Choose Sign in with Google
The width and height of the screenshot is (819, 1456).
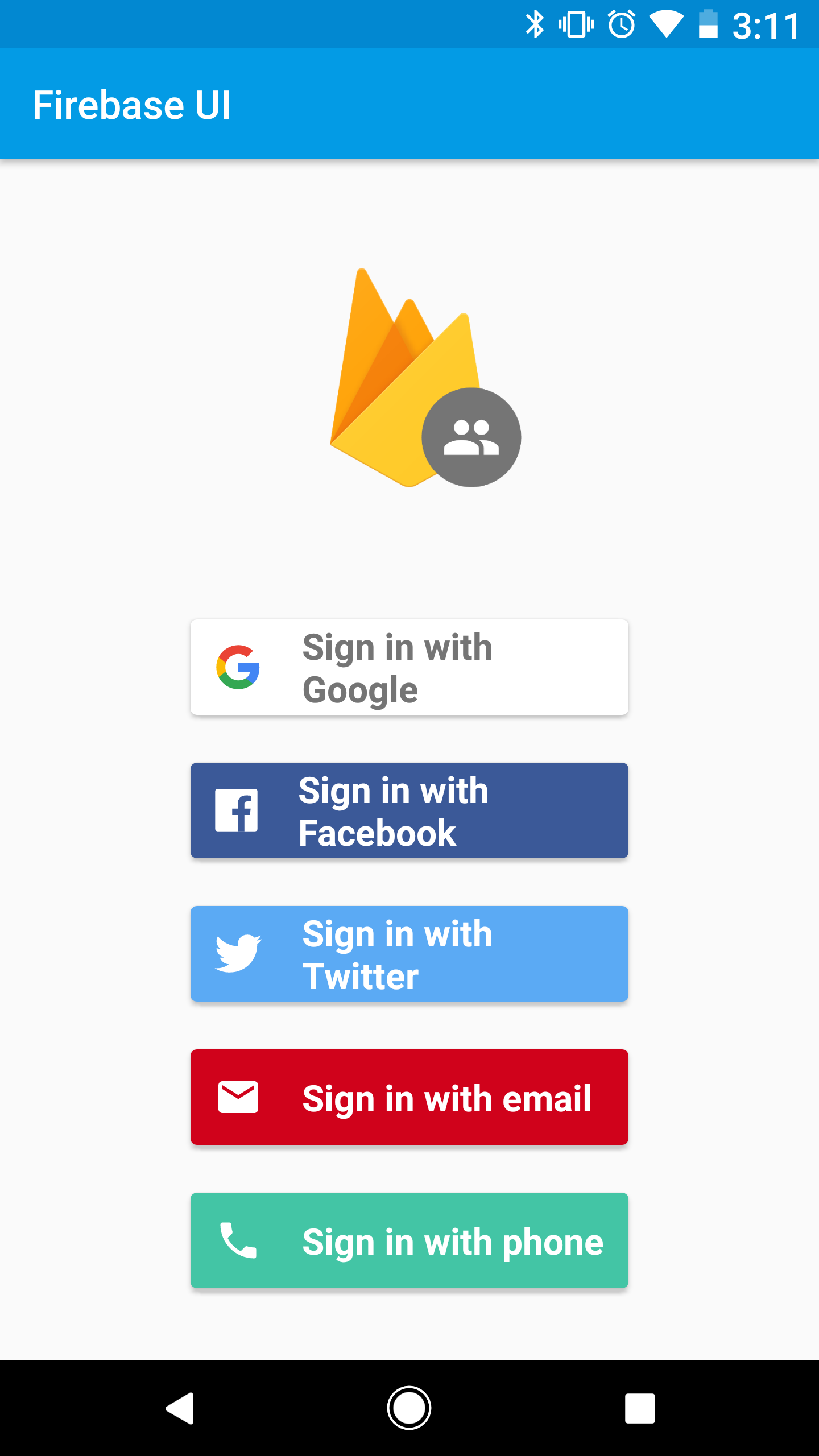tap(409, 667)
